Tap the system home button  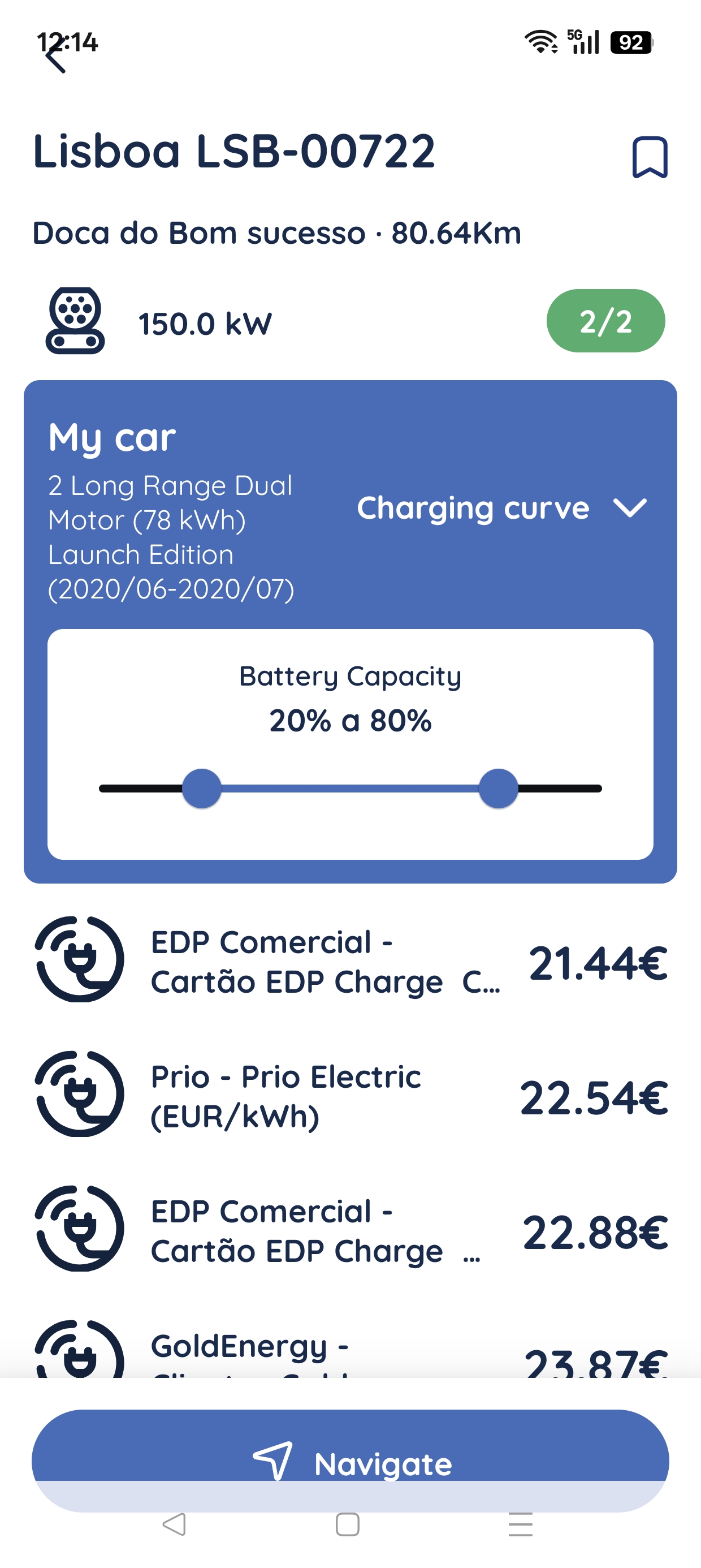[348, 1524]
